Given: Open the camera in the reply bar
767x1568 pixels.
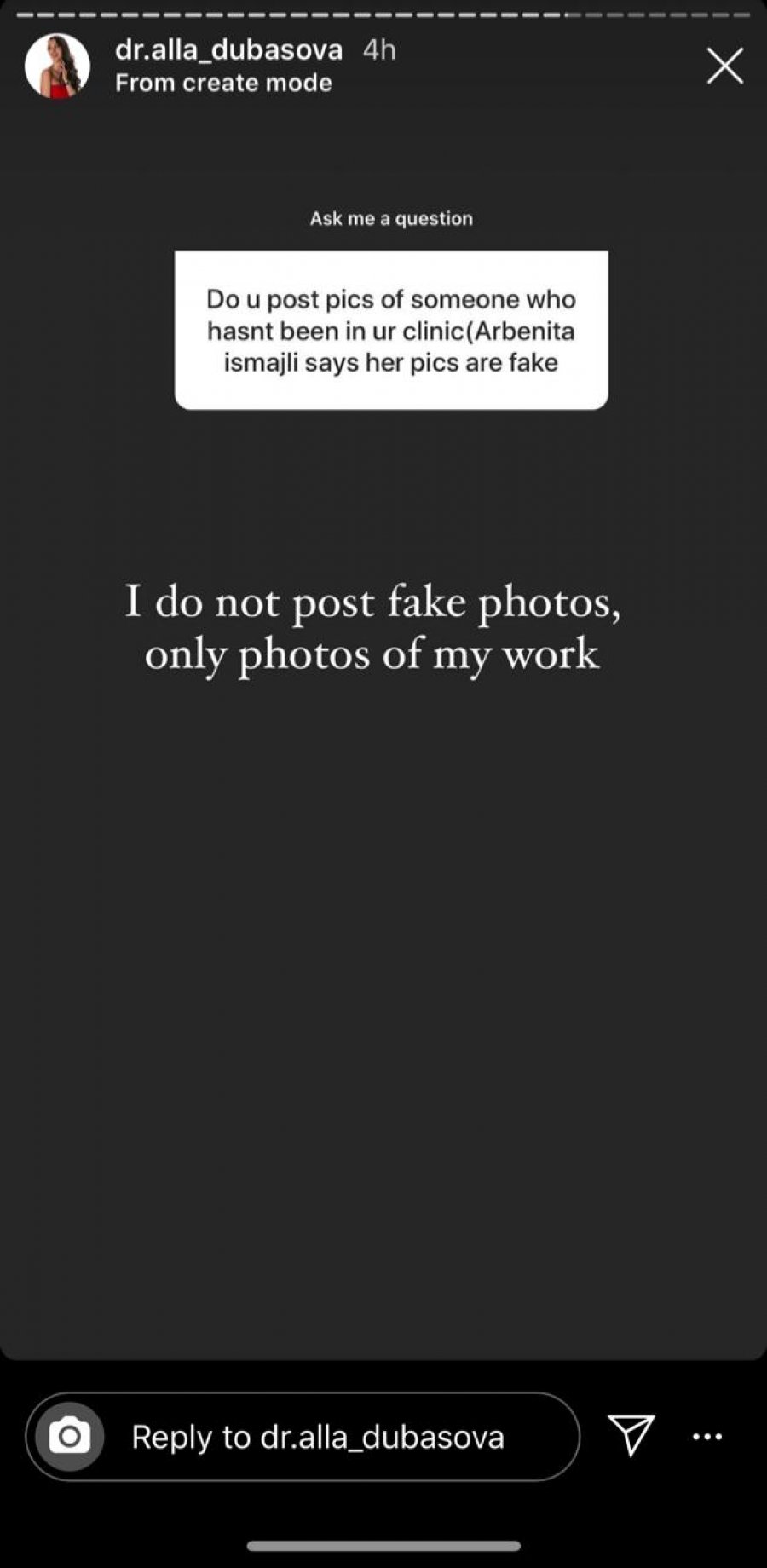Looking at the screenshot, I should pyautogui.click(x=70, y=1437).
